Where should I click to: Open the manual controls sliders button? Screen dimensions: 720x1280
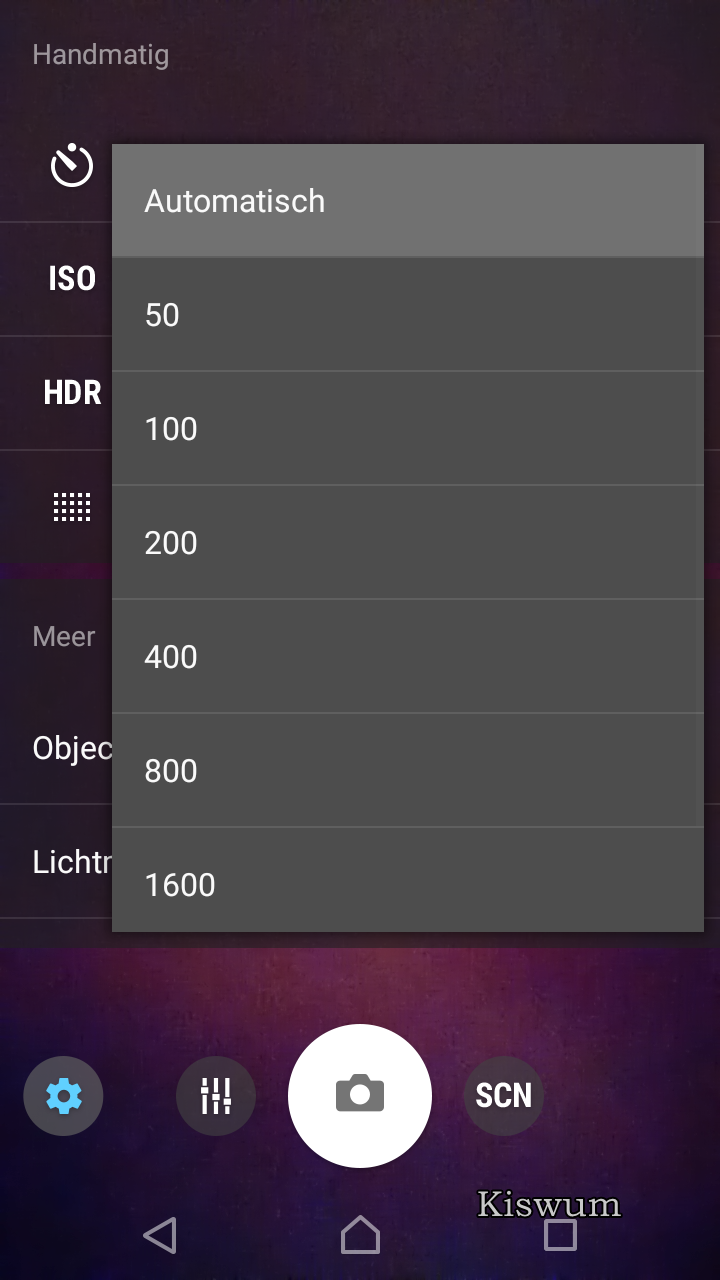tap(216, 1096)
